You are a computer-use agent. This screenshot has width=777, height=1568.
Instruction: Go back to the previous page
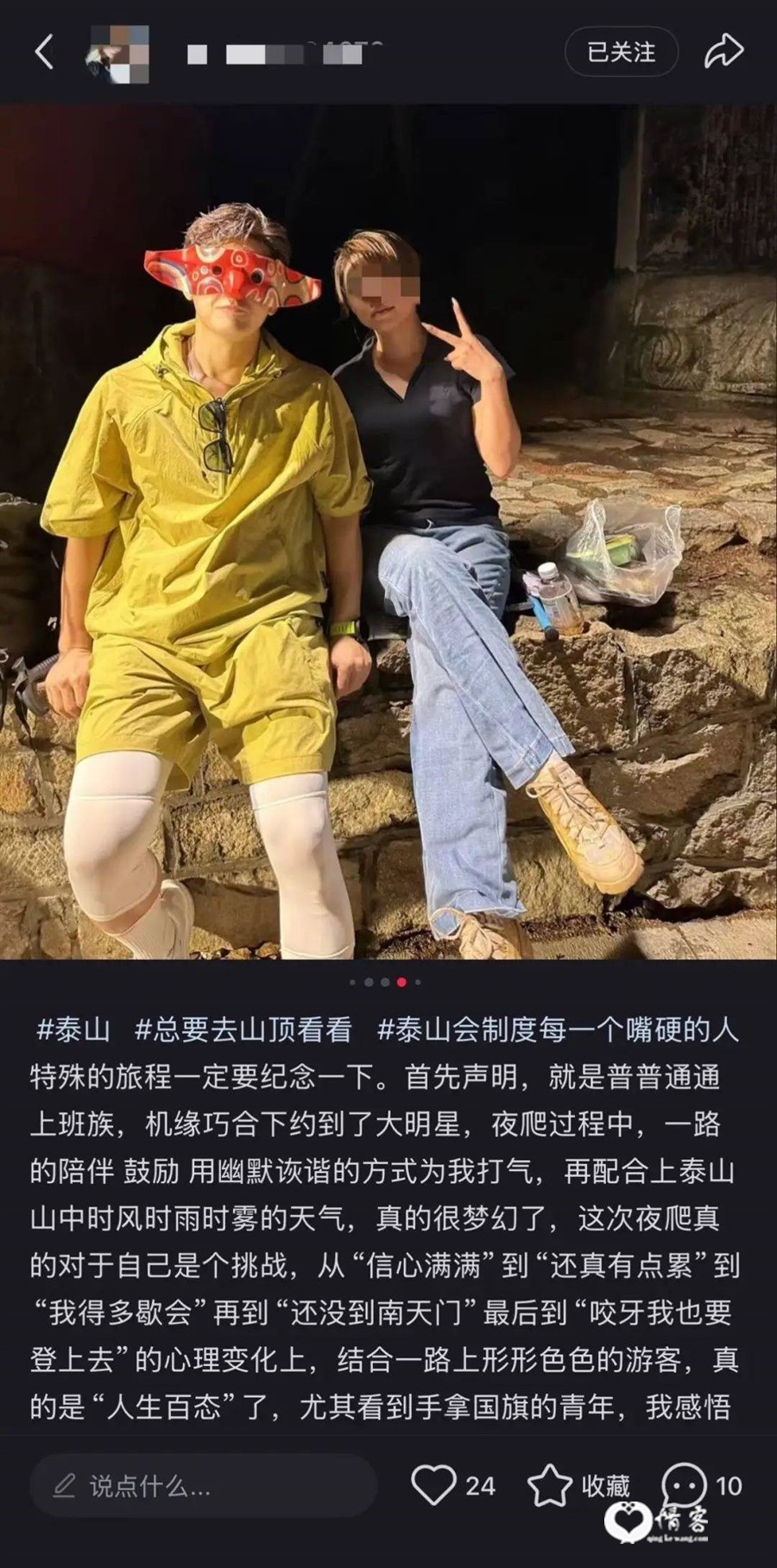pos(45,53)
